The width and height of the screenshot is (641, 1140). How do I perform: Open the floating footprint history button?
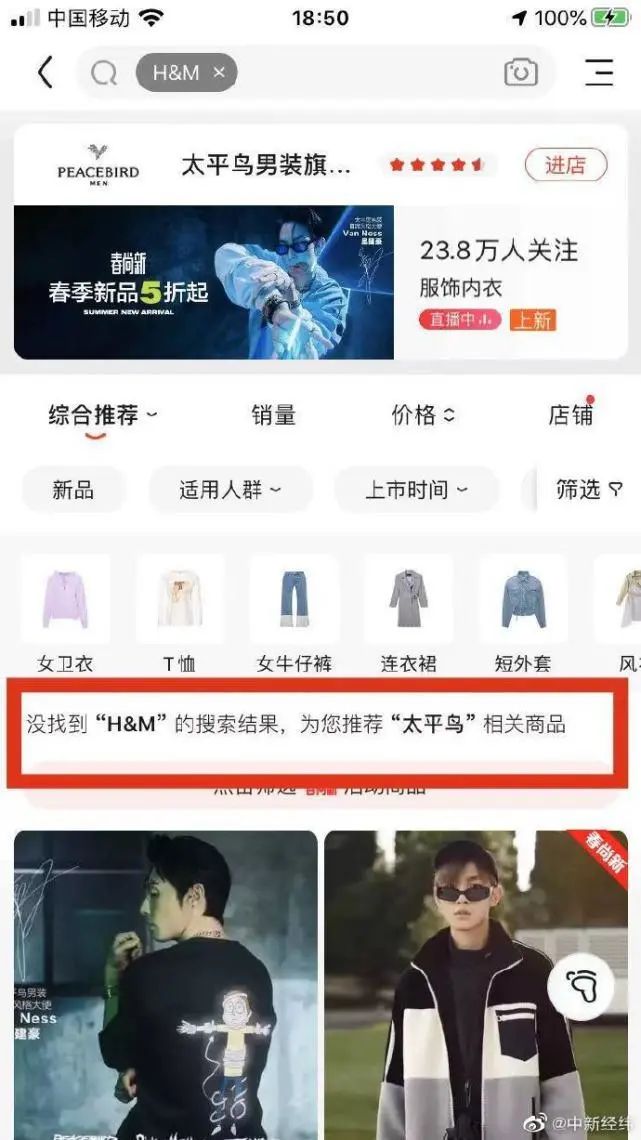point(581,987)
